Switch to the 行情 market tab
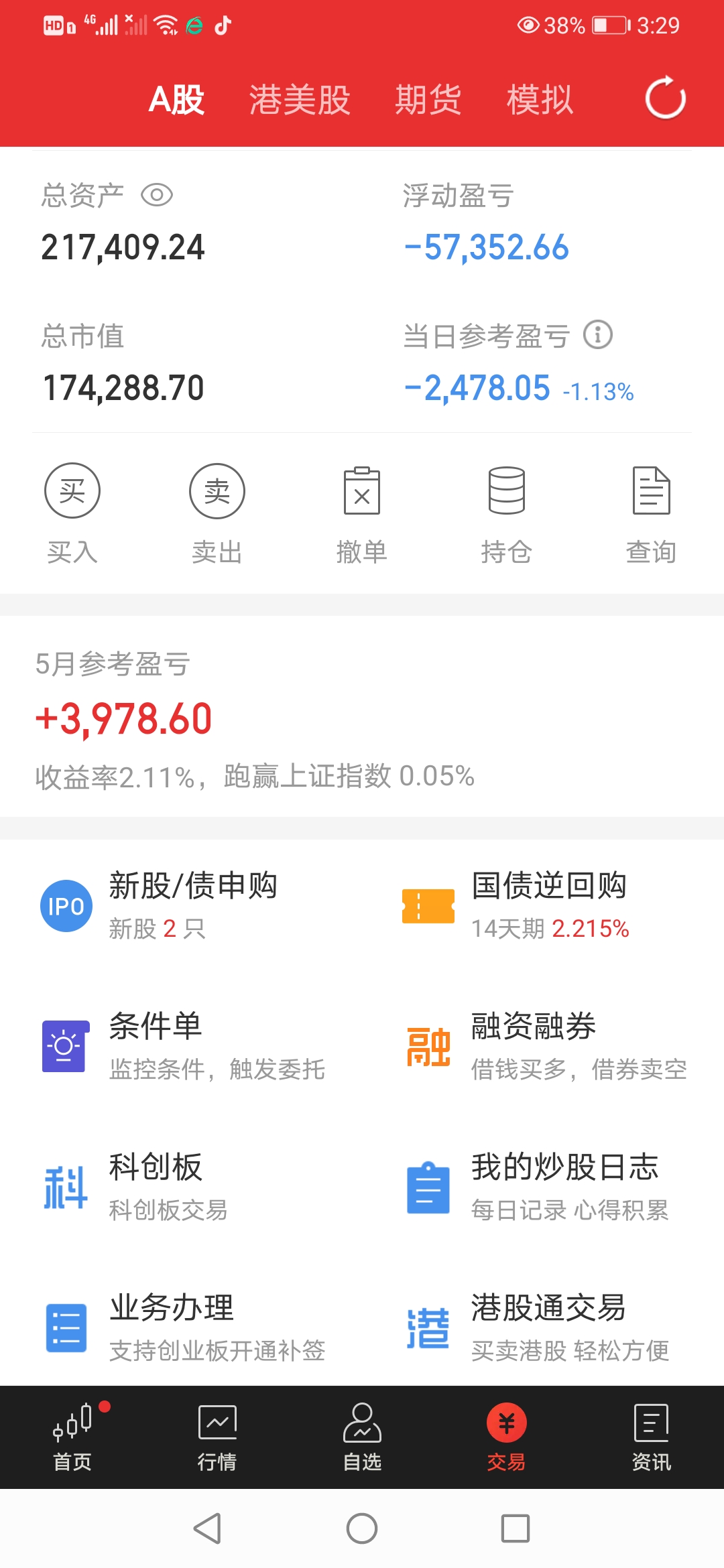This screenshot has height=1568, width=724. [x=217, y=1437]
